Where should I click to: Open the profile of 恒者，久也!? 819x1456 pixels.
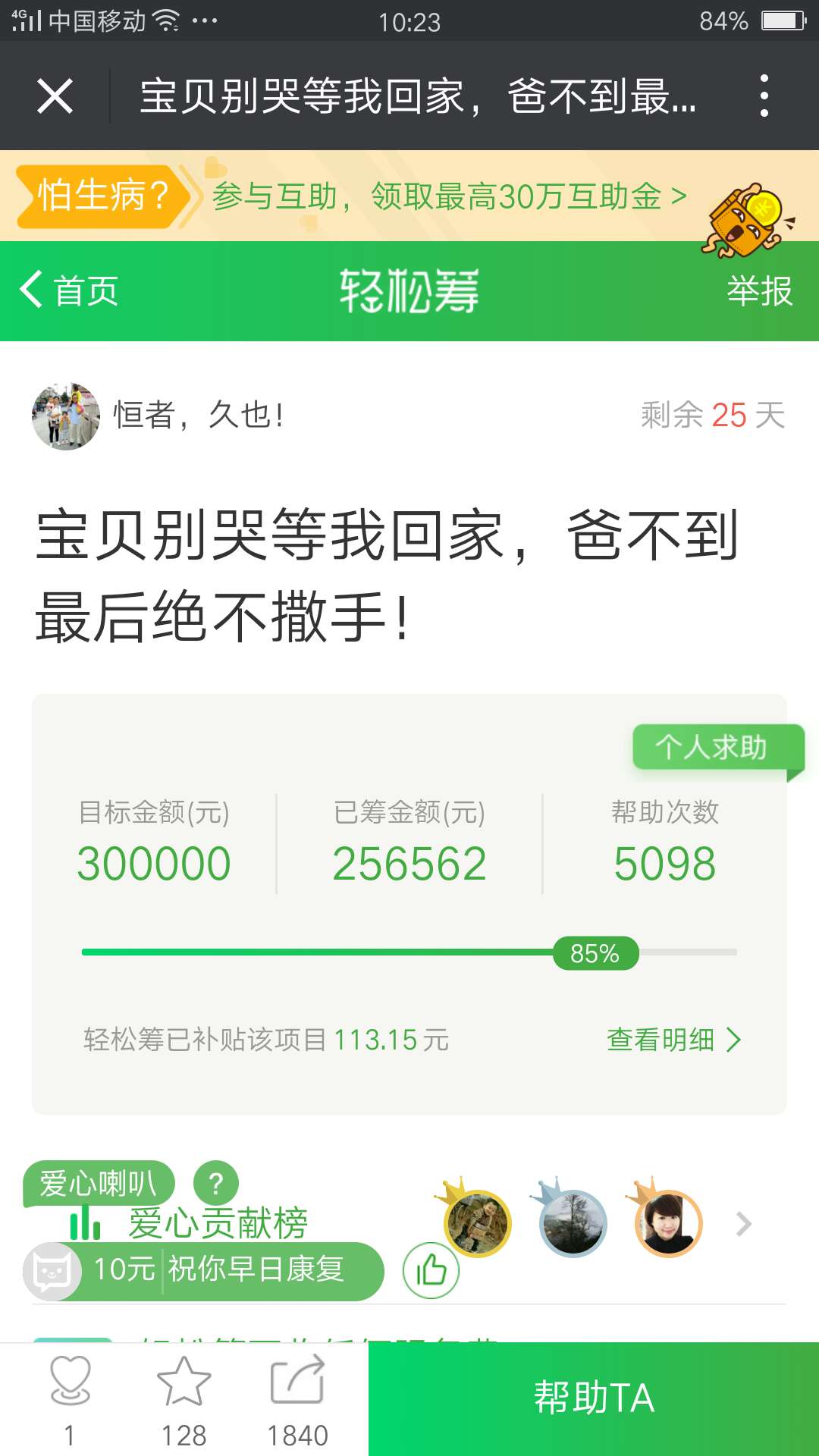tap(66, 416)
